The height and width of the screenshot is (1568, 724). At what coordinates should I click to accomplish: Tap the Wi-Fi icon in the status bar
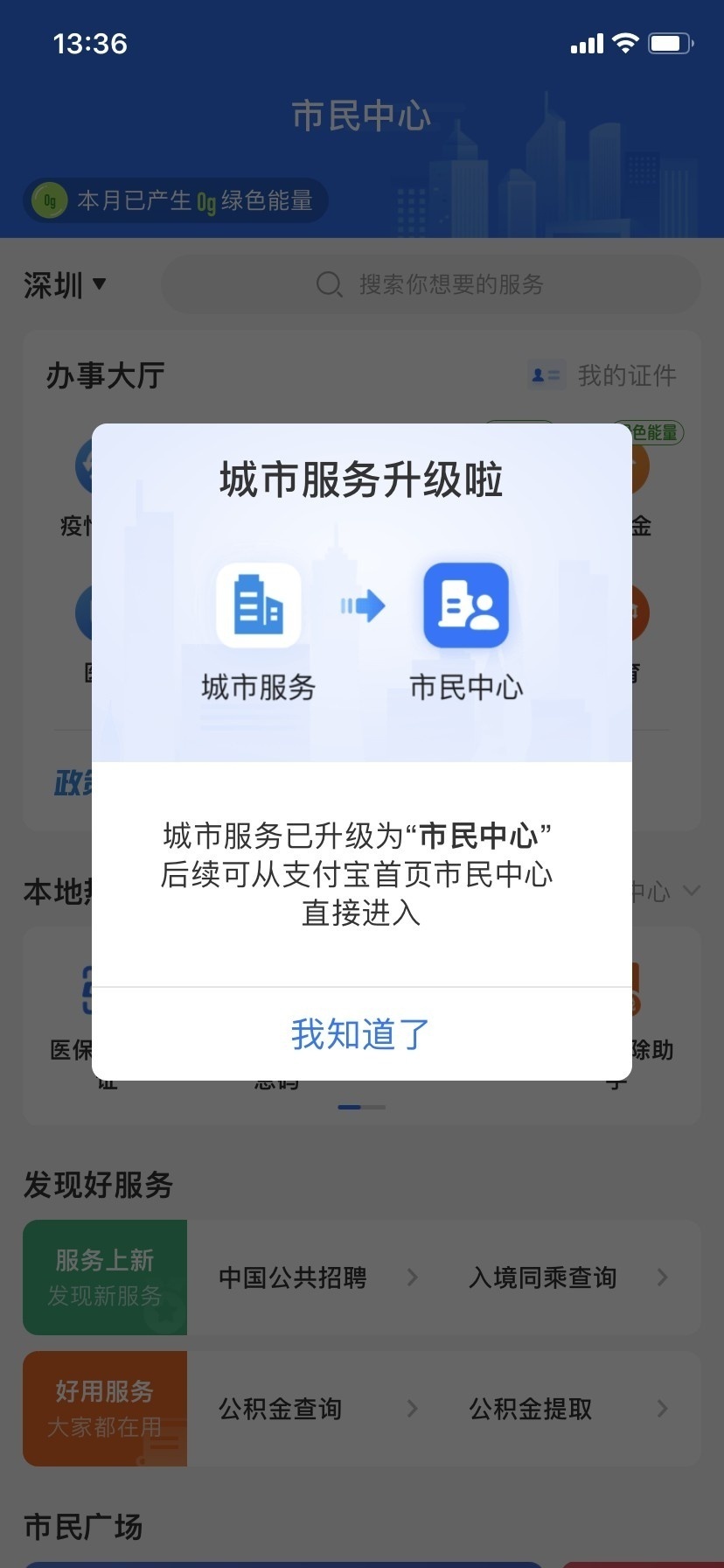click(x=624, y=42)
